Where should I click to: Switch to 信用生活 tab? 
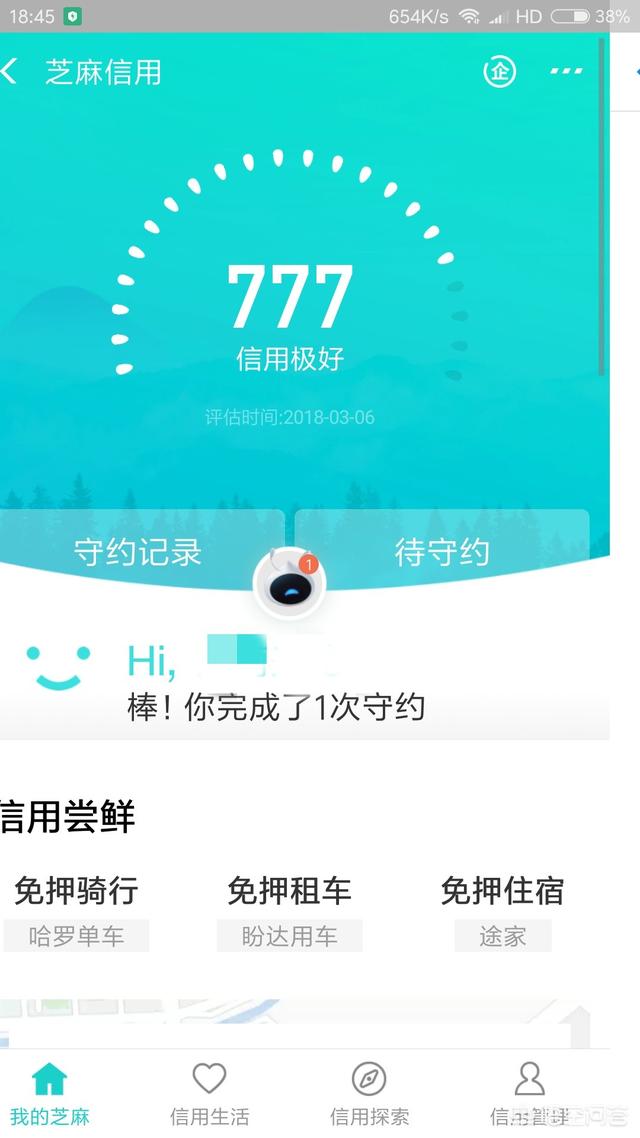209,1093
